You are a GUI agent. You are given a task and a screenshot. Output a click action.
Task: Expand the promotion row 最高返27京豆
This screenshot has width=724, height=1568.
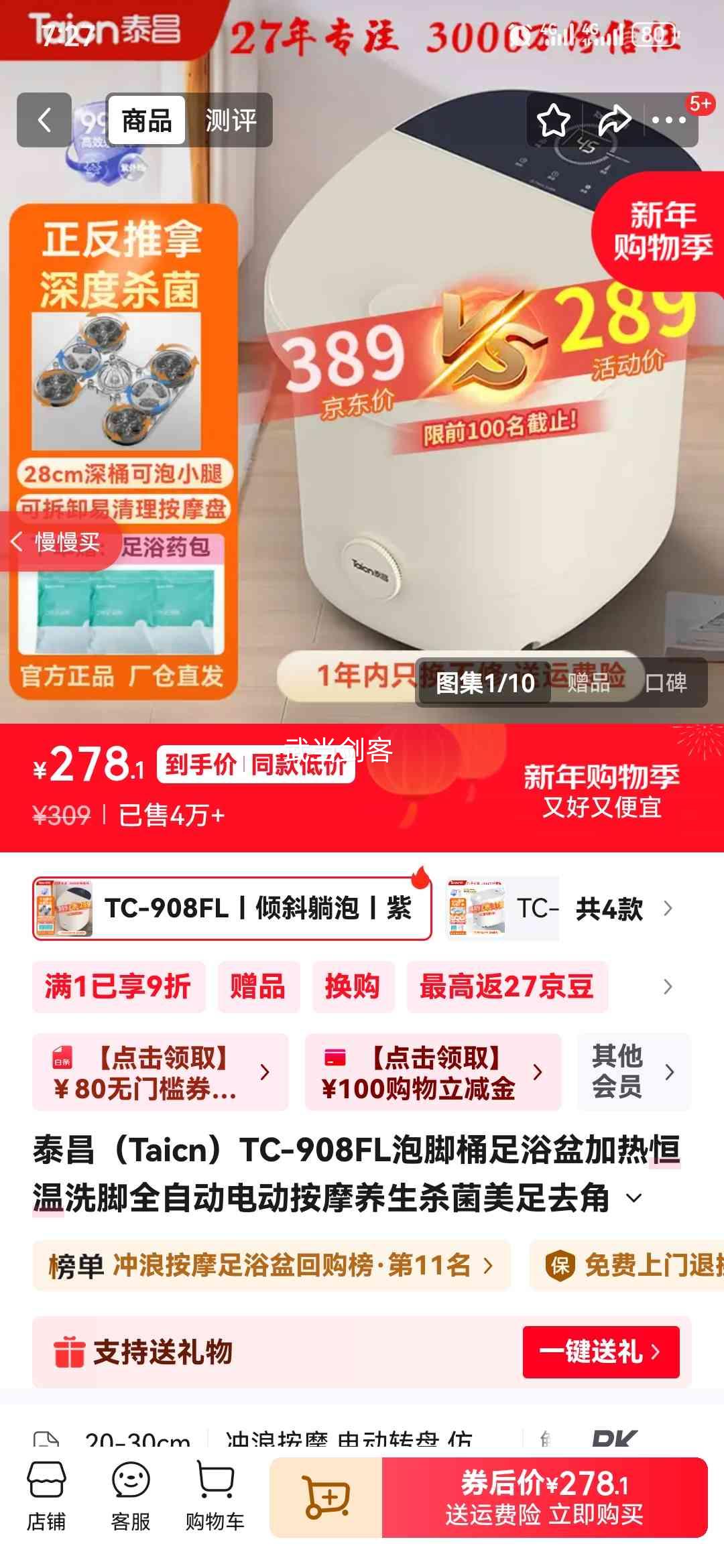[506, 987]
